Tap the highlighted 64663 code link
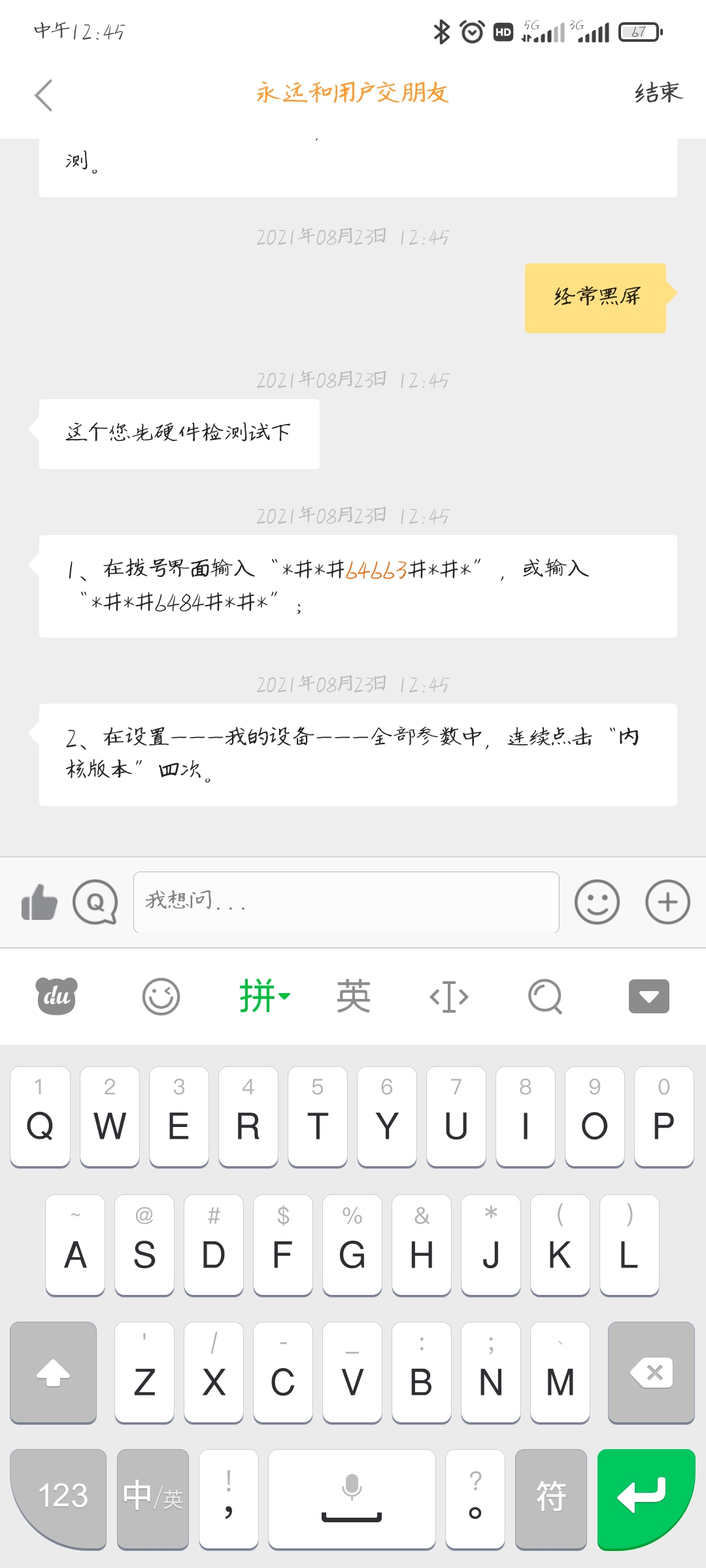The image size is (706, 1568). pos(377,570)
